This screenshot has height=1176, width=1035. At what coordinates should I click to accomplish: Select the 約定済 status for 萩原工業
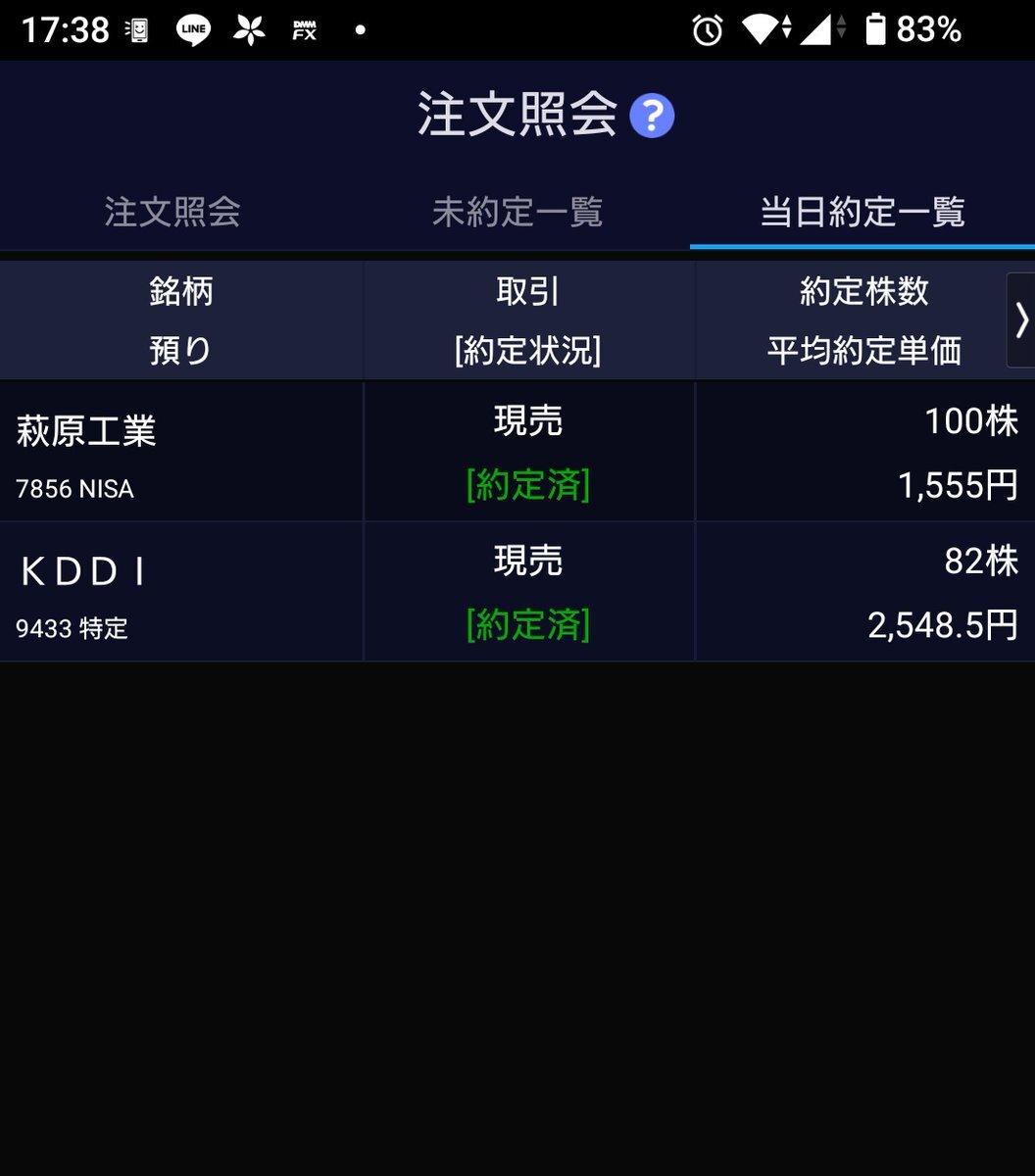(x=529, y=482)
